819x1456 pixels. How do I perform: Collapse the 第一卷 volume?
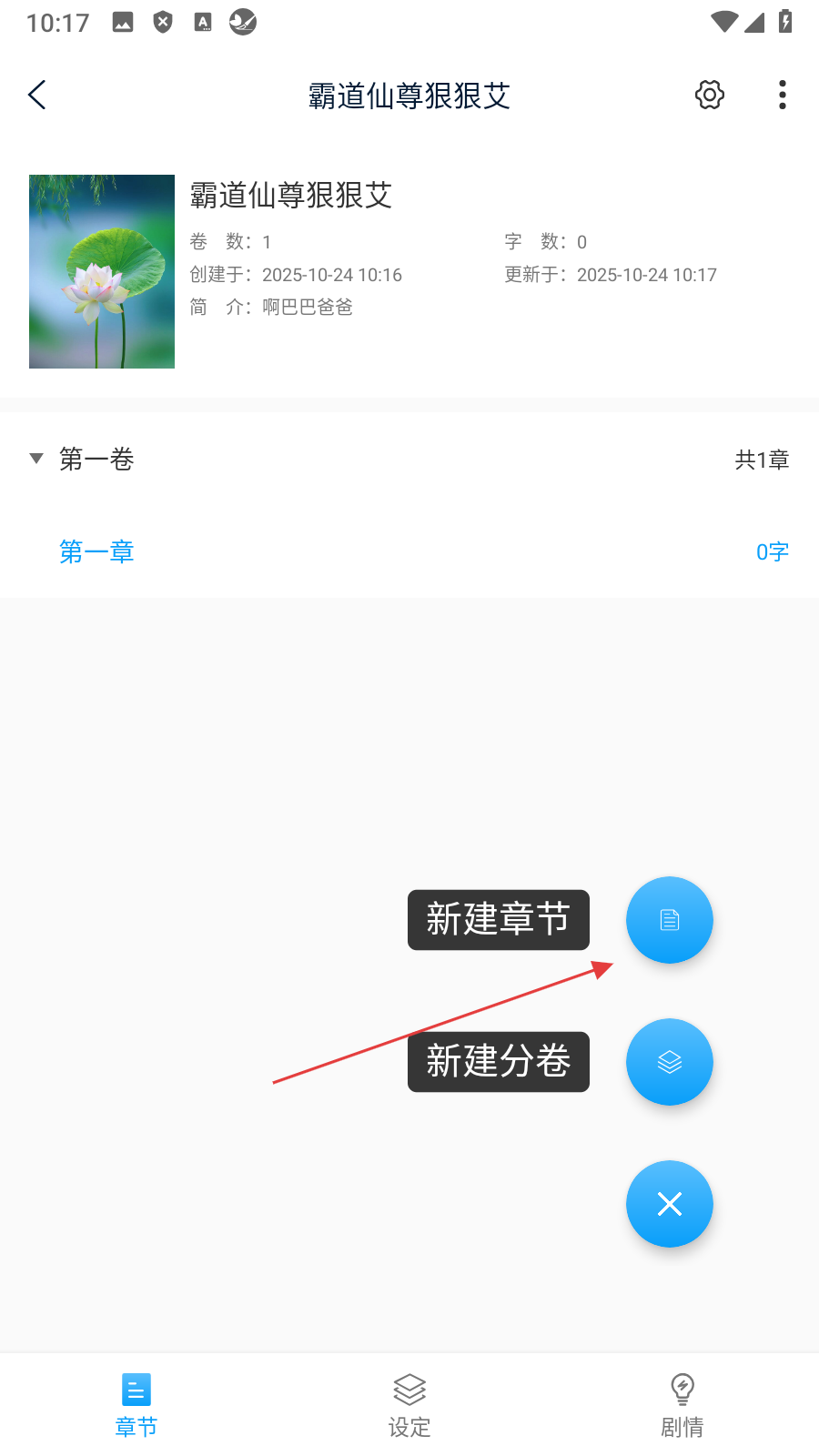point(36,459)
